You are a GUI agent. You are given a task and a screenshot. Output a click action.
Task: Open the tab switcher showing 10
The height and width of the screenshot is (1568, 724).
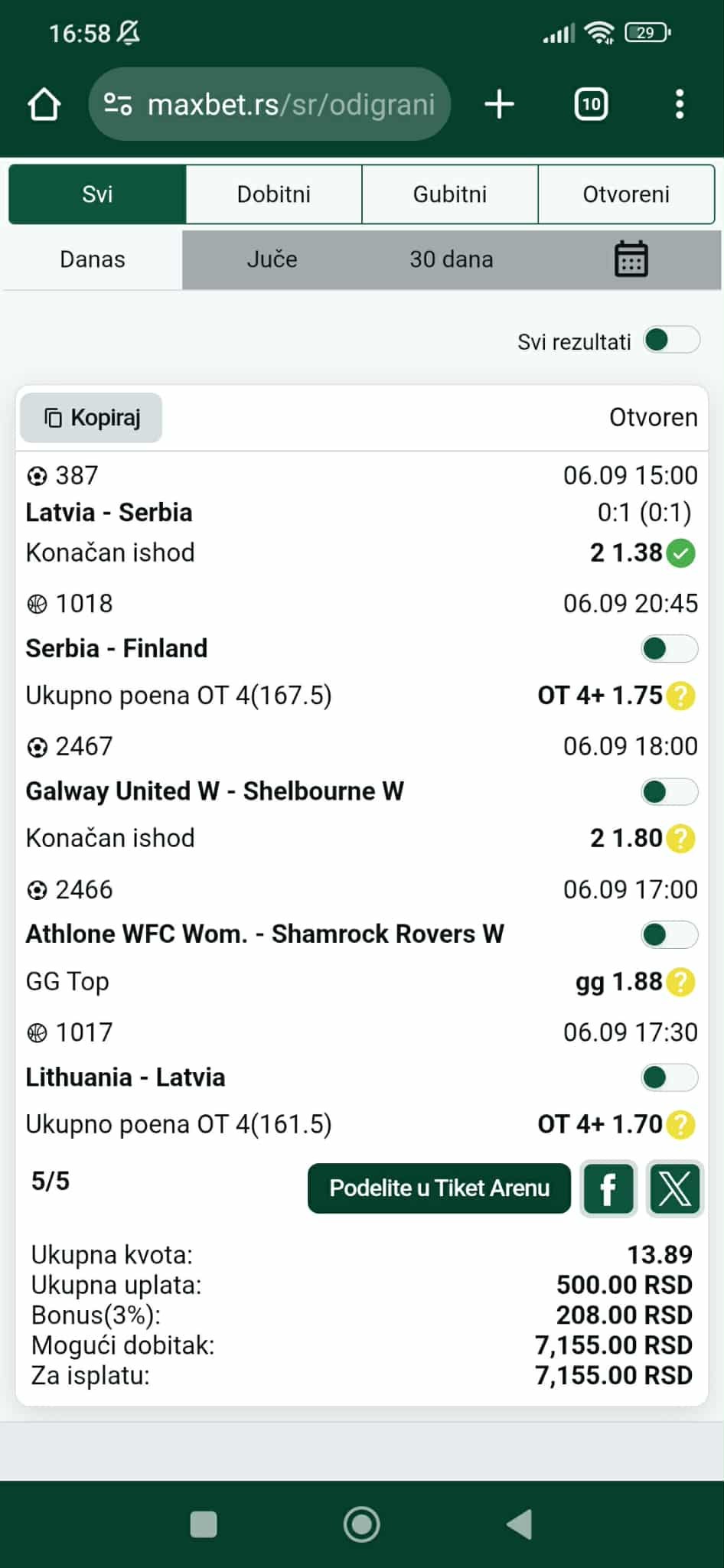tap(591, 104)
